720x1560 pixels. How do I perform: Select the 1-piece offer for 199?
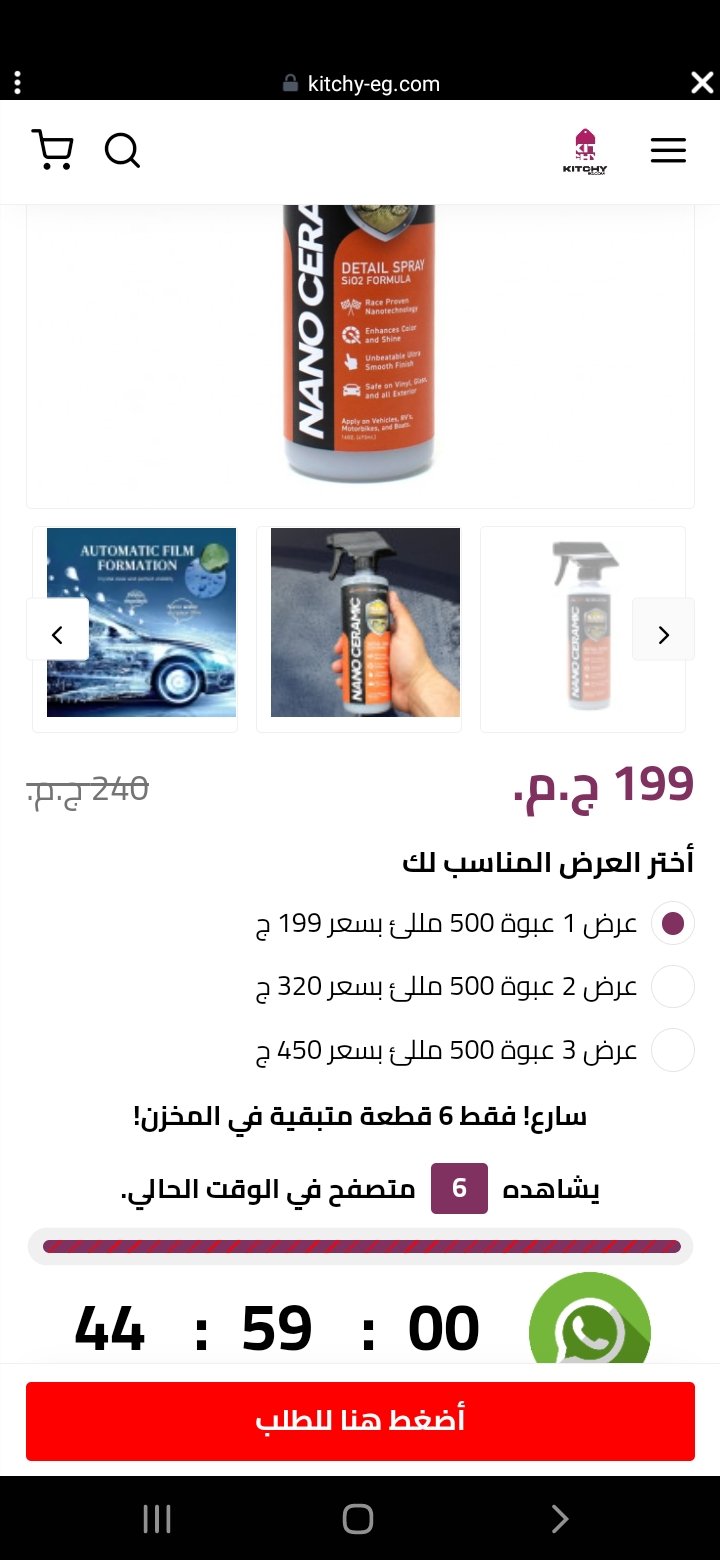coord(672,923)
